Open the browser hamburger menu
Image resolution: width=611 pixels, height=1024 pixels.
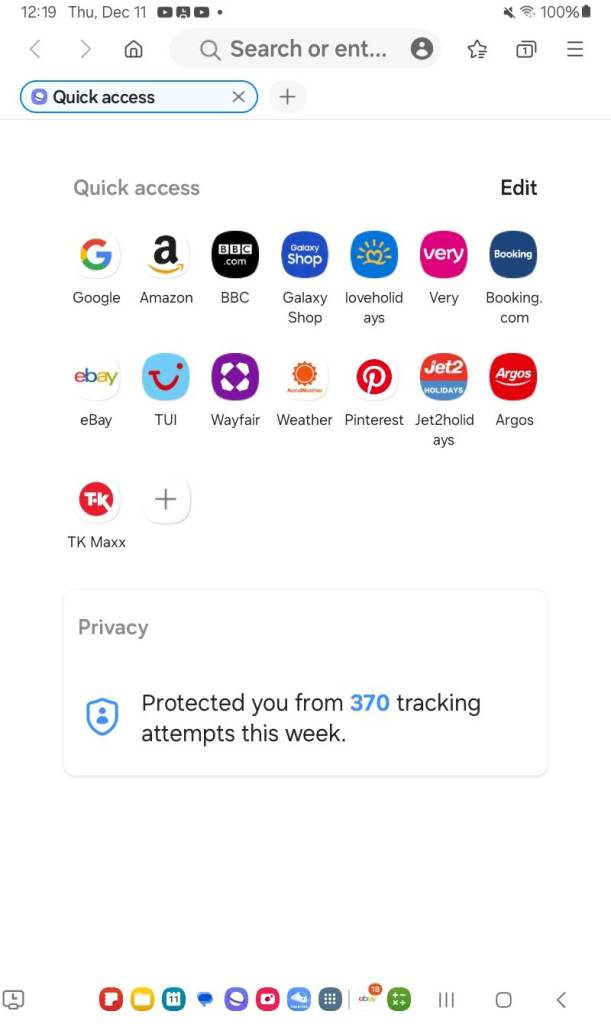pyautogui.click(x=575, y=49)
